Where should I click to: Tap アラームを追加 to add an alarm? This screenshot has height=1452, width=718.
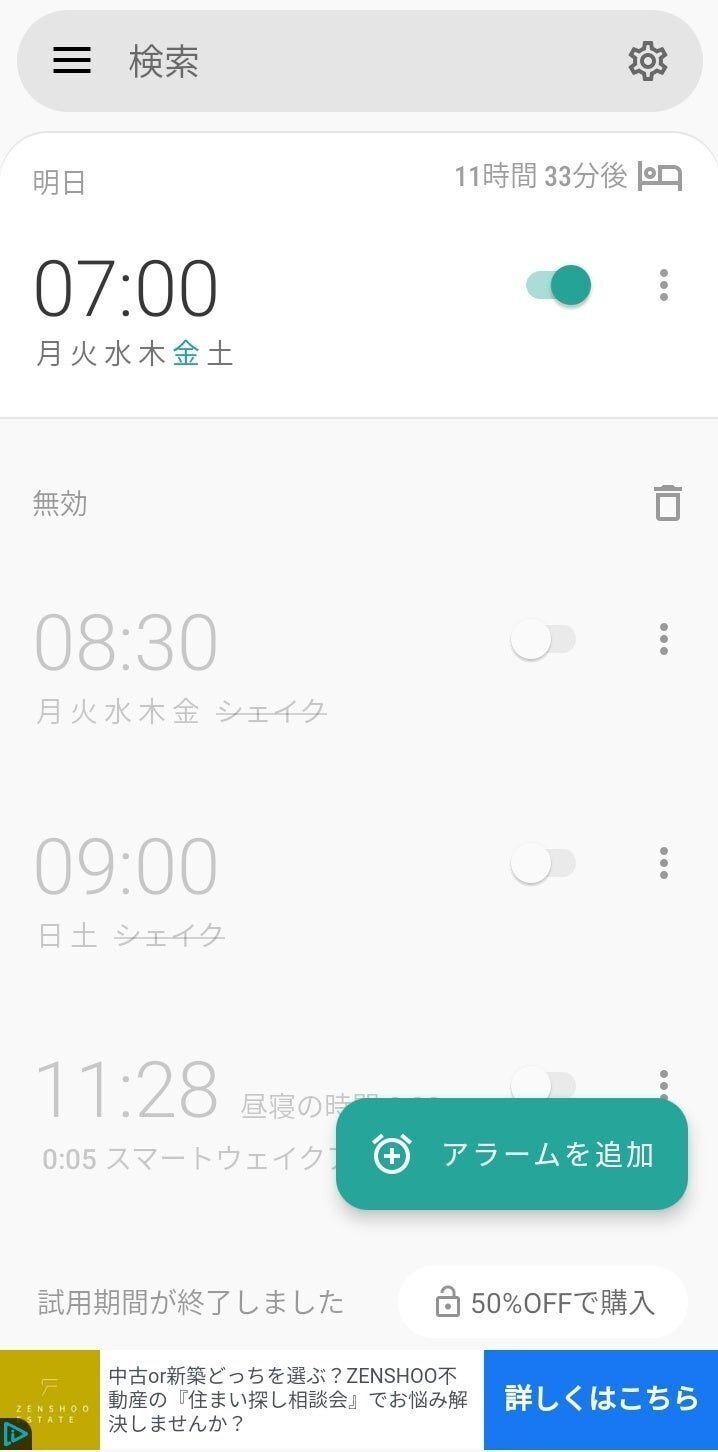tap(512, 1154)
